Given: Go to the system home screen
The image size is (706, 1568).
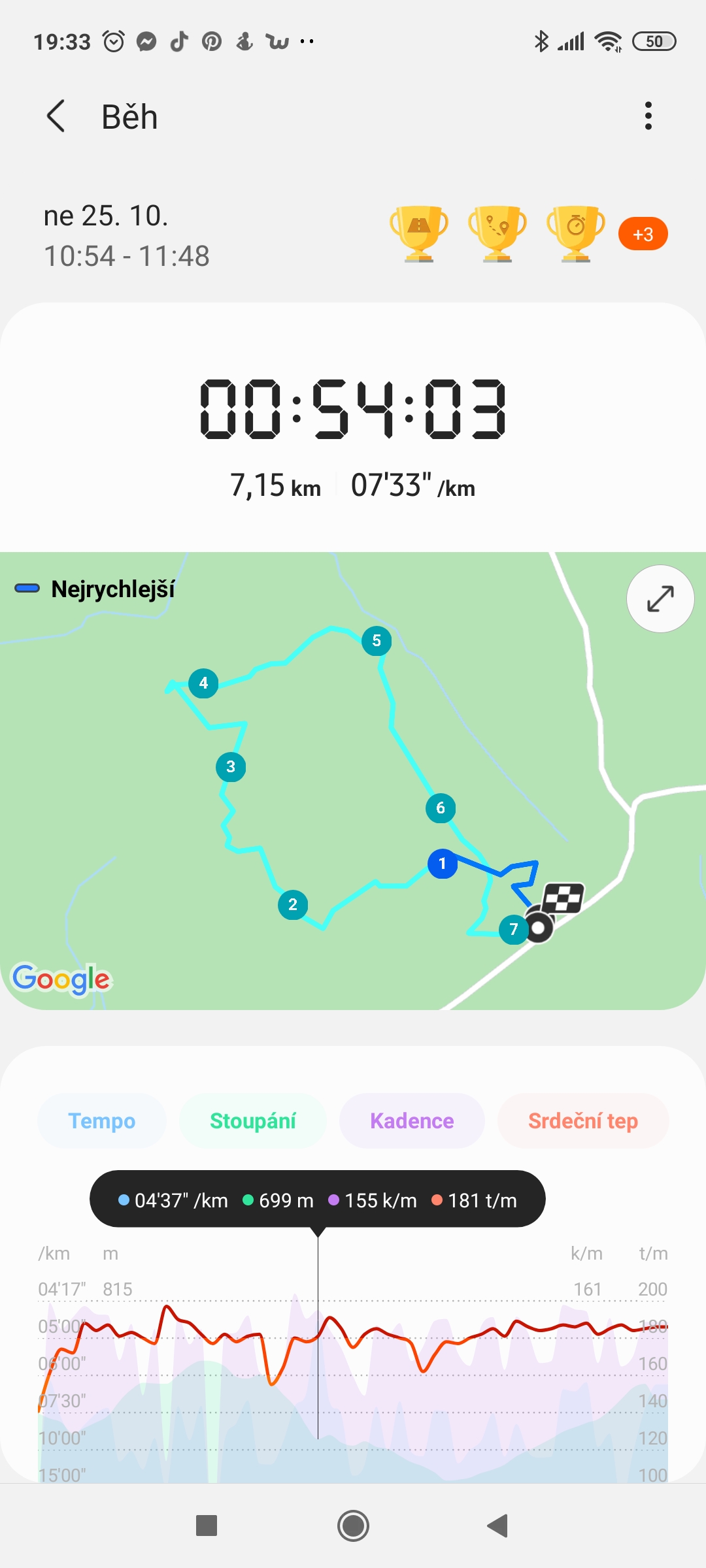Looking at the screenshot, I should pyautogui.click(x=353, y=1526).
